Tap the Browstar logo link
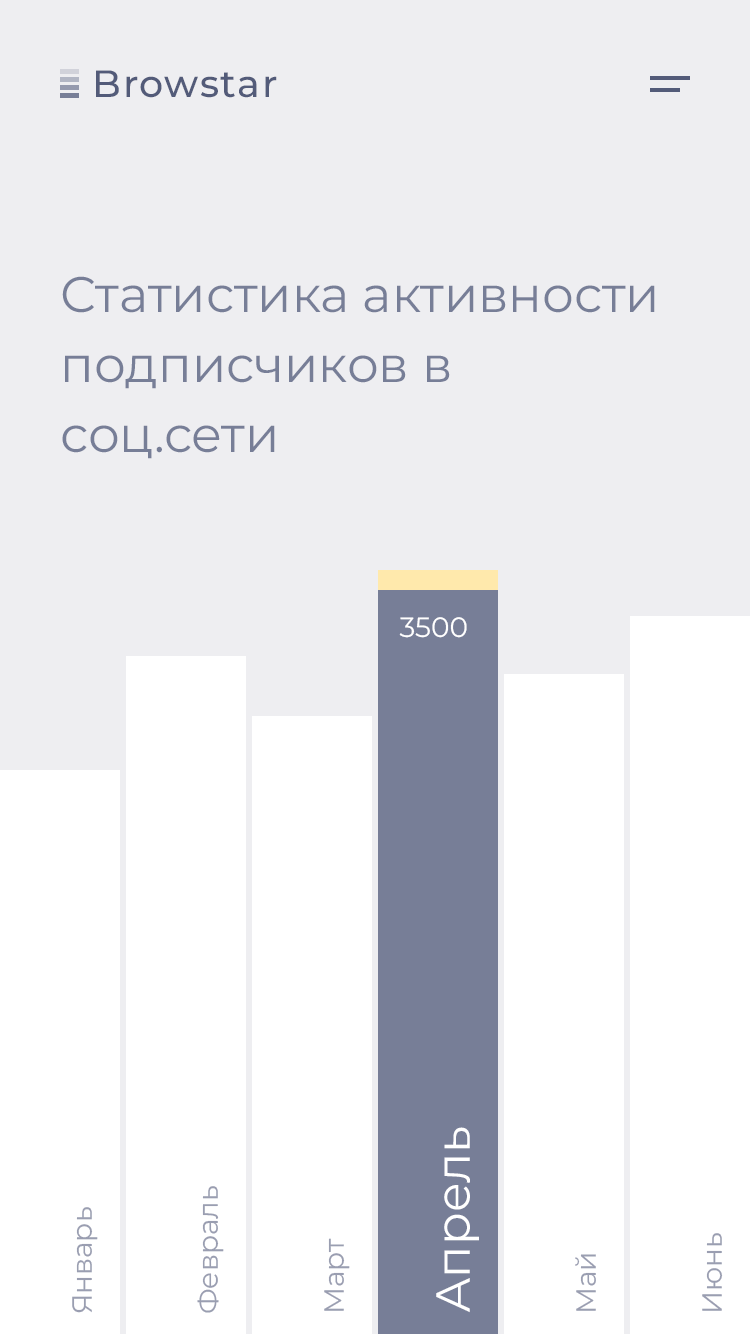Screen dimensions: 750x1334 coord(169,84)
